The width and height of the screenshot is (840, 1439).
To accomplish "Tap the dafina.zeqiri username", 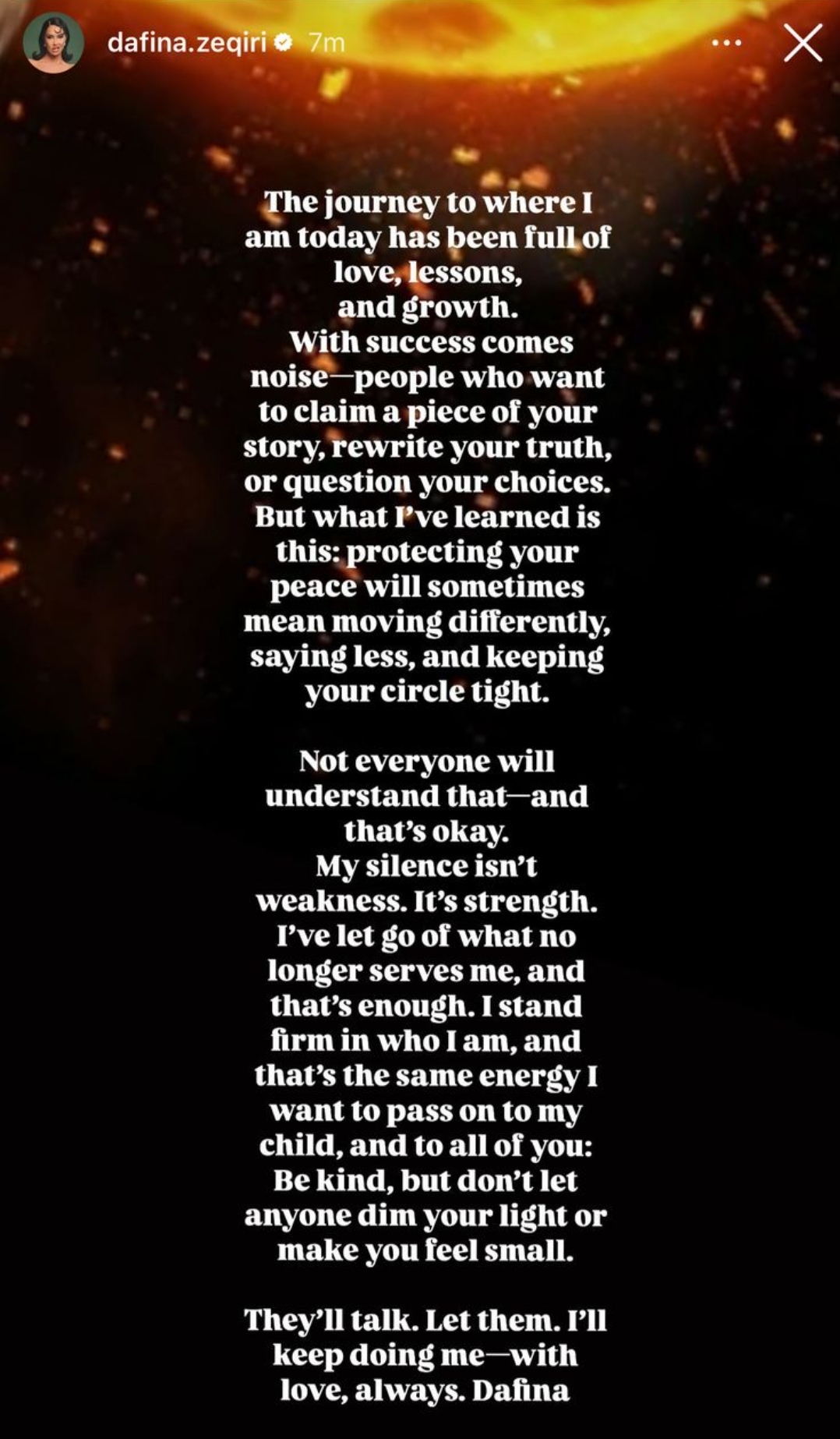I will [187, 43].
